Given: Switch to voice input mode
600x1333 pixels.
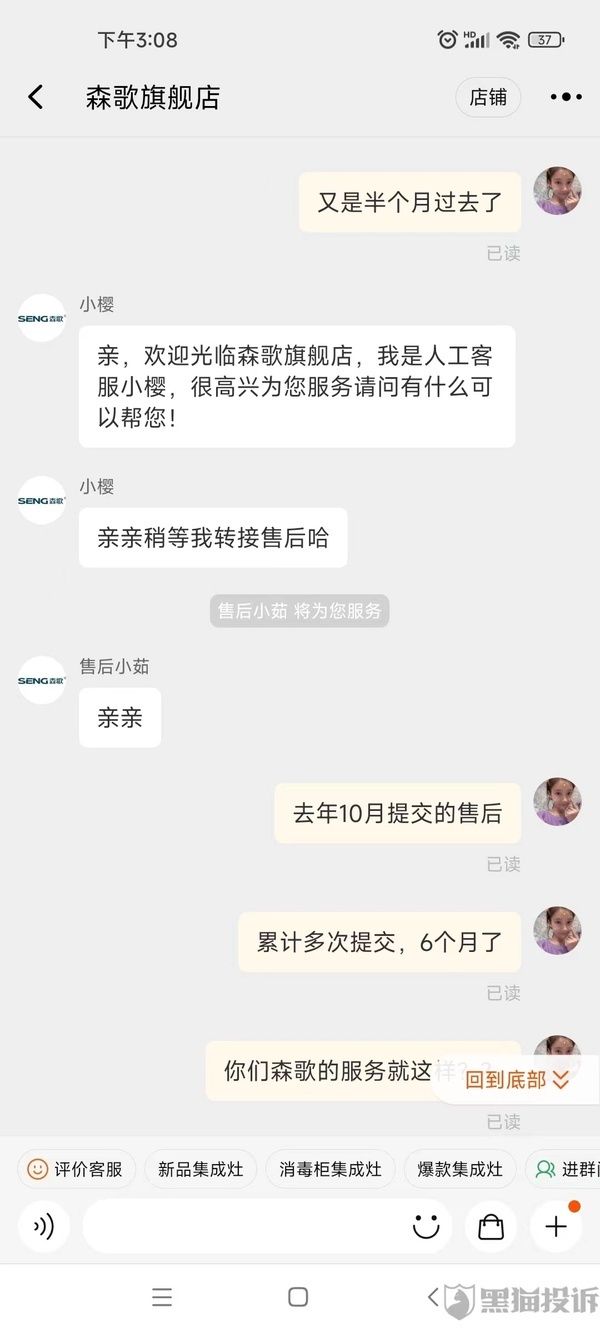Looking at the screenshot, I should tap(44, 1226).
